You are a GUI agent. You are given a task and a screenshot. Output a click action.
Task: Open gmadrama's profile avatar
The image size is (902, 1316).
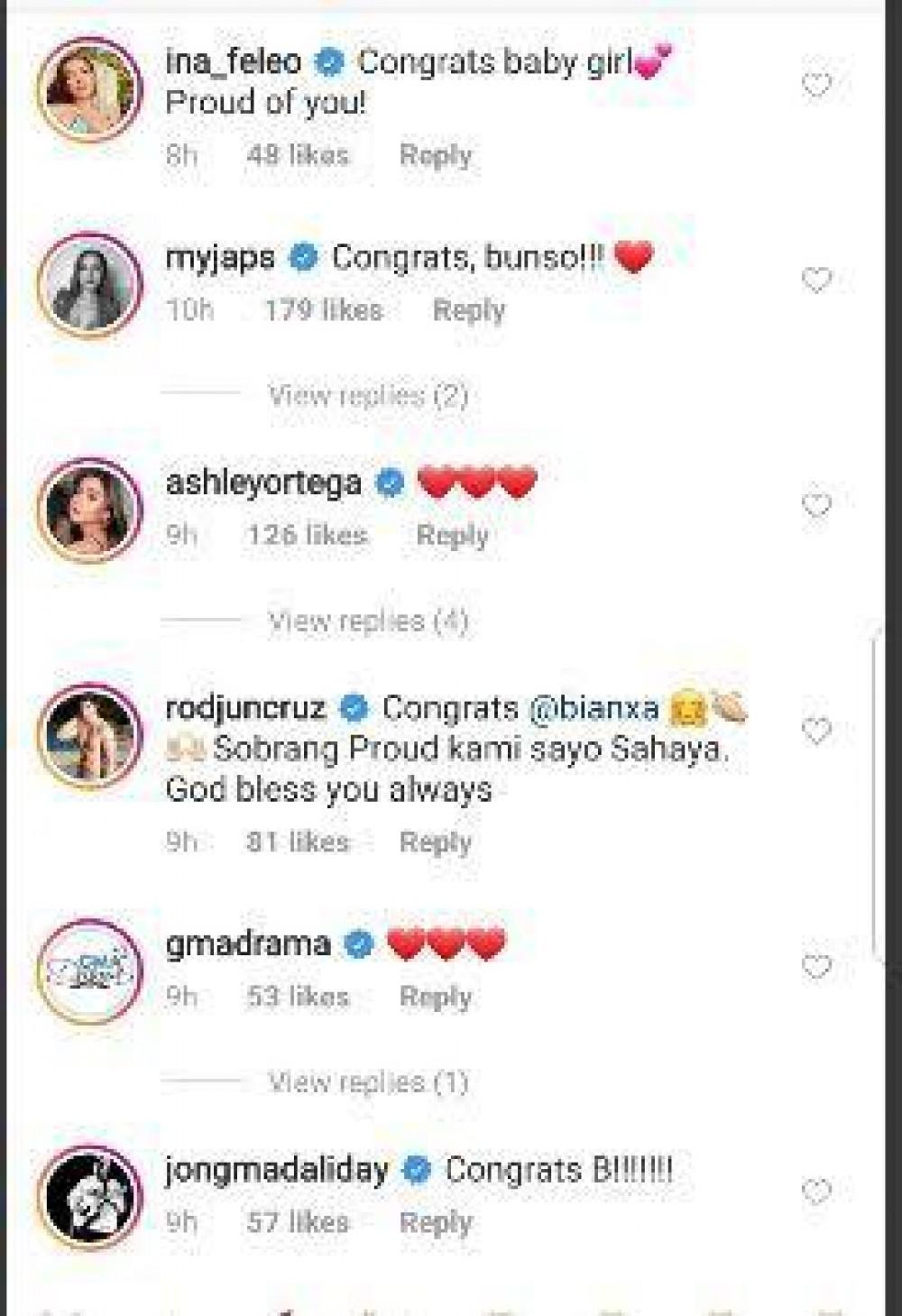click(89, 971)
